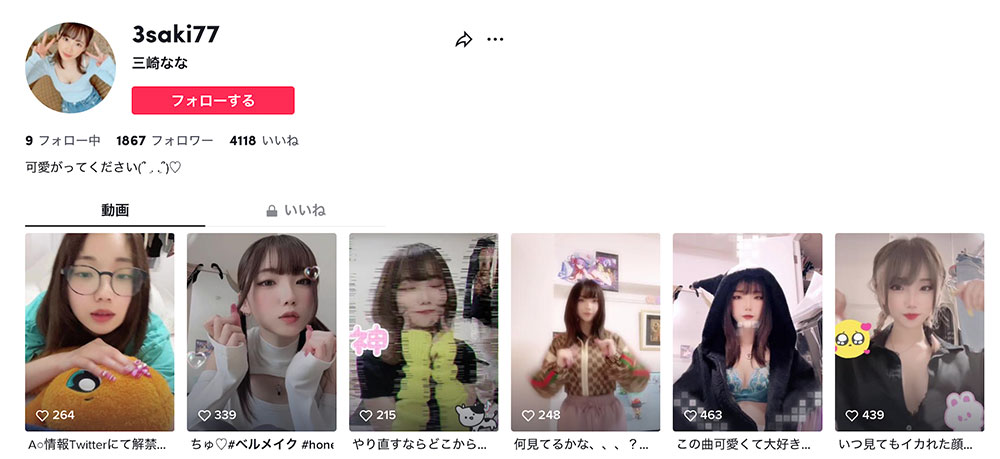Play the この曲可愛くて大好き video
This screenshot has width=1000, height=459.
747,332
